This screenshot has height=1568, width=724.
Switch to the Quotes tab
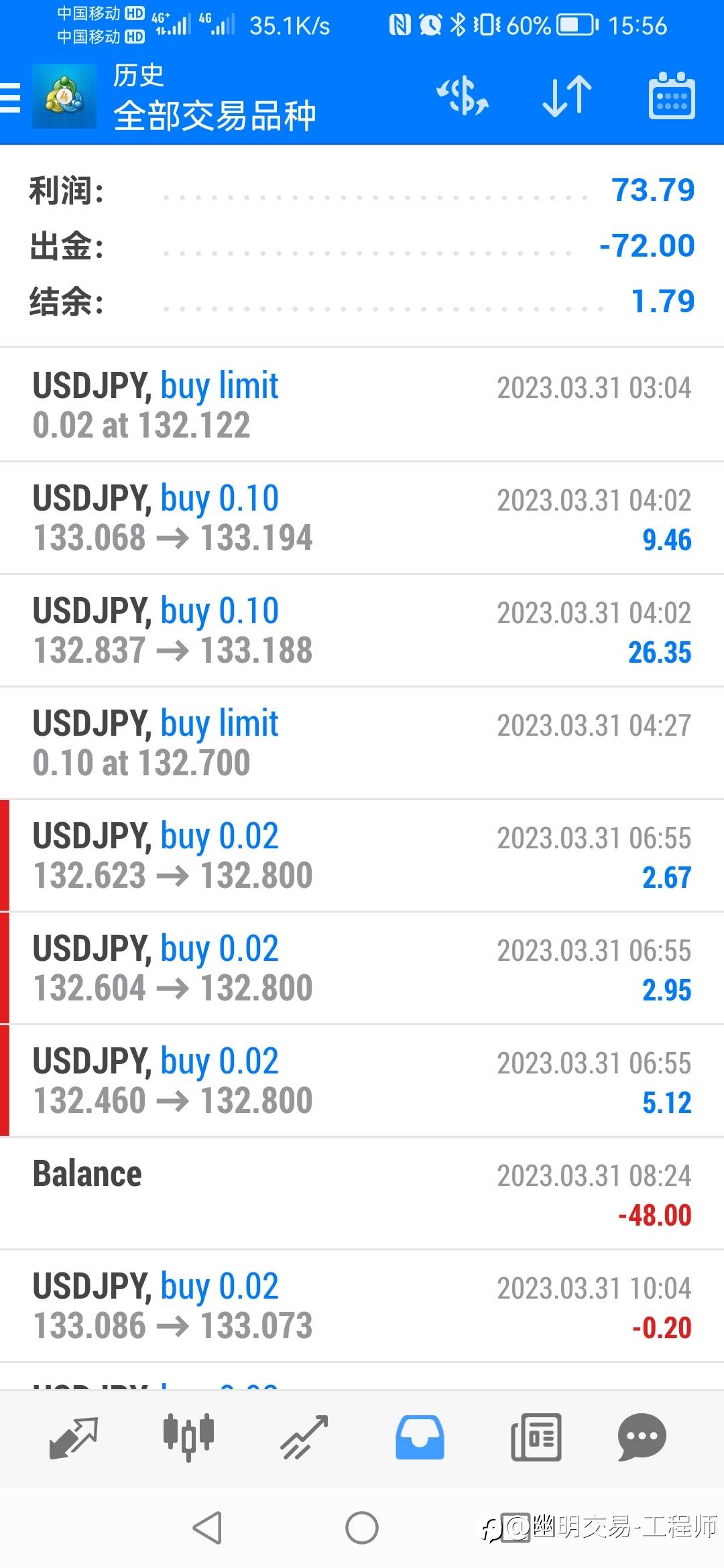coord(74,1437)
